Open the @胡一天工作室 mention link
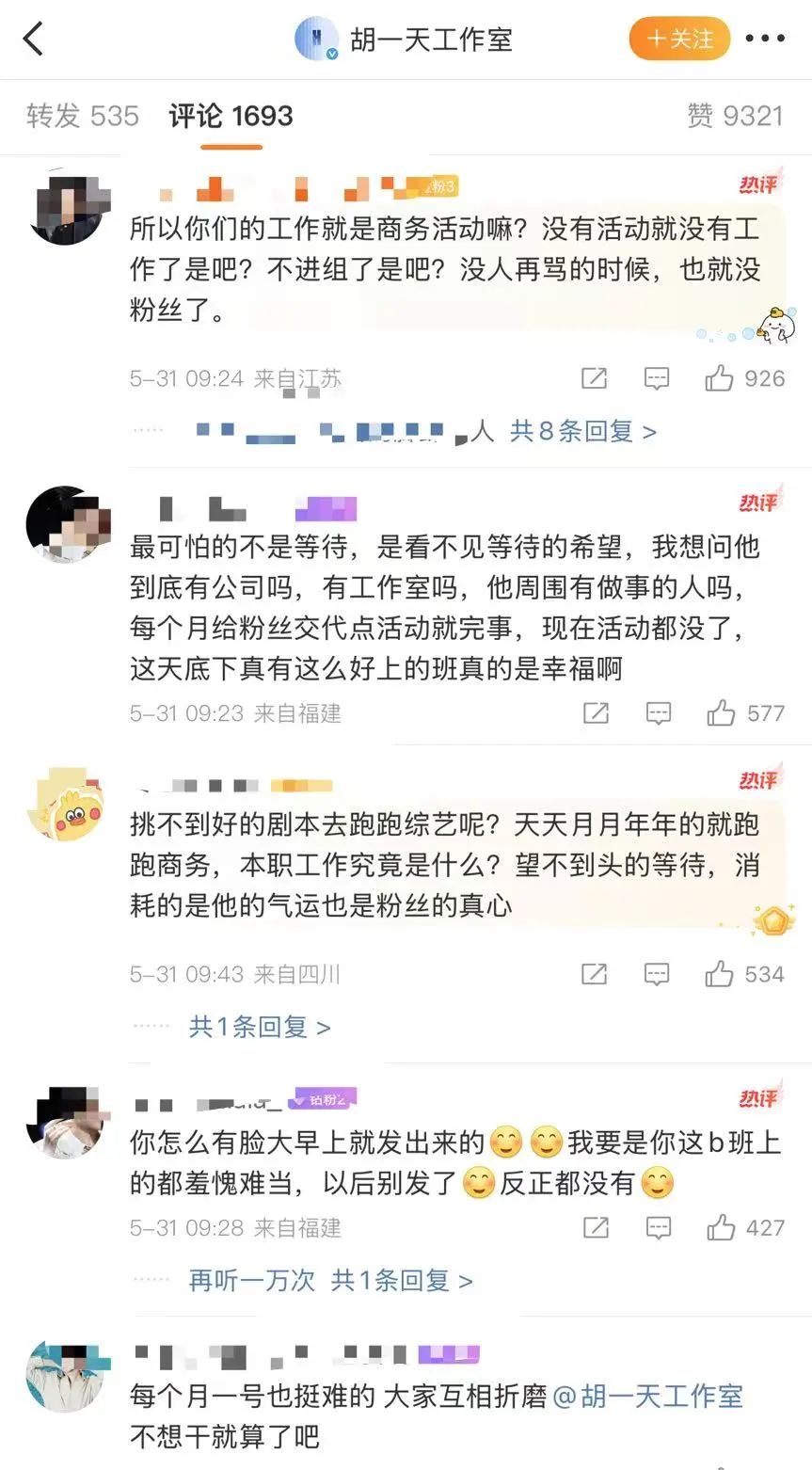 (x=647, y=1396)
